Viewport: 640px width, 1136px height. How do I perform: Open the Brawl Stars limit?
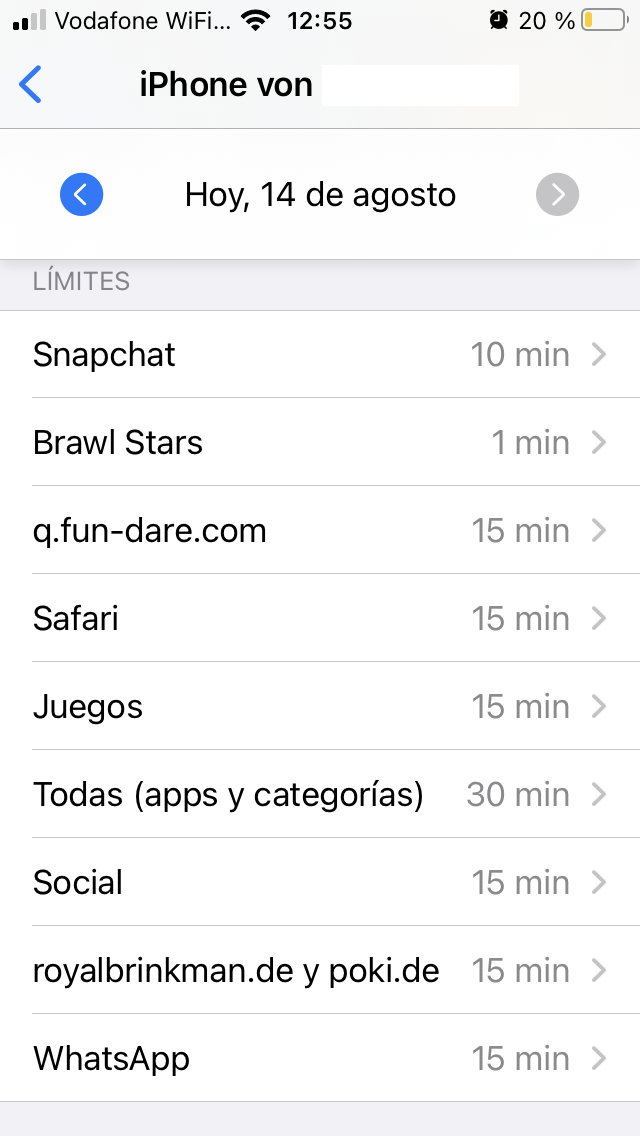[320, 443]
